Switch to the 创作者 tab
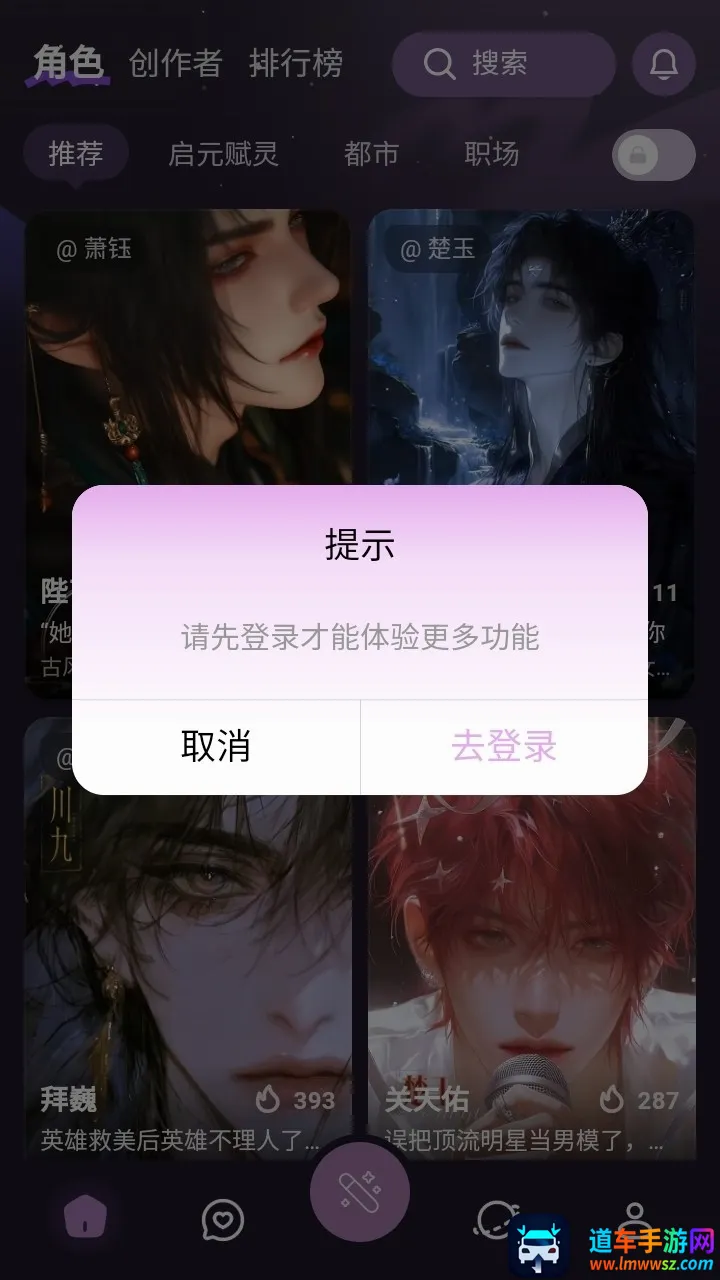 point(175,64)
